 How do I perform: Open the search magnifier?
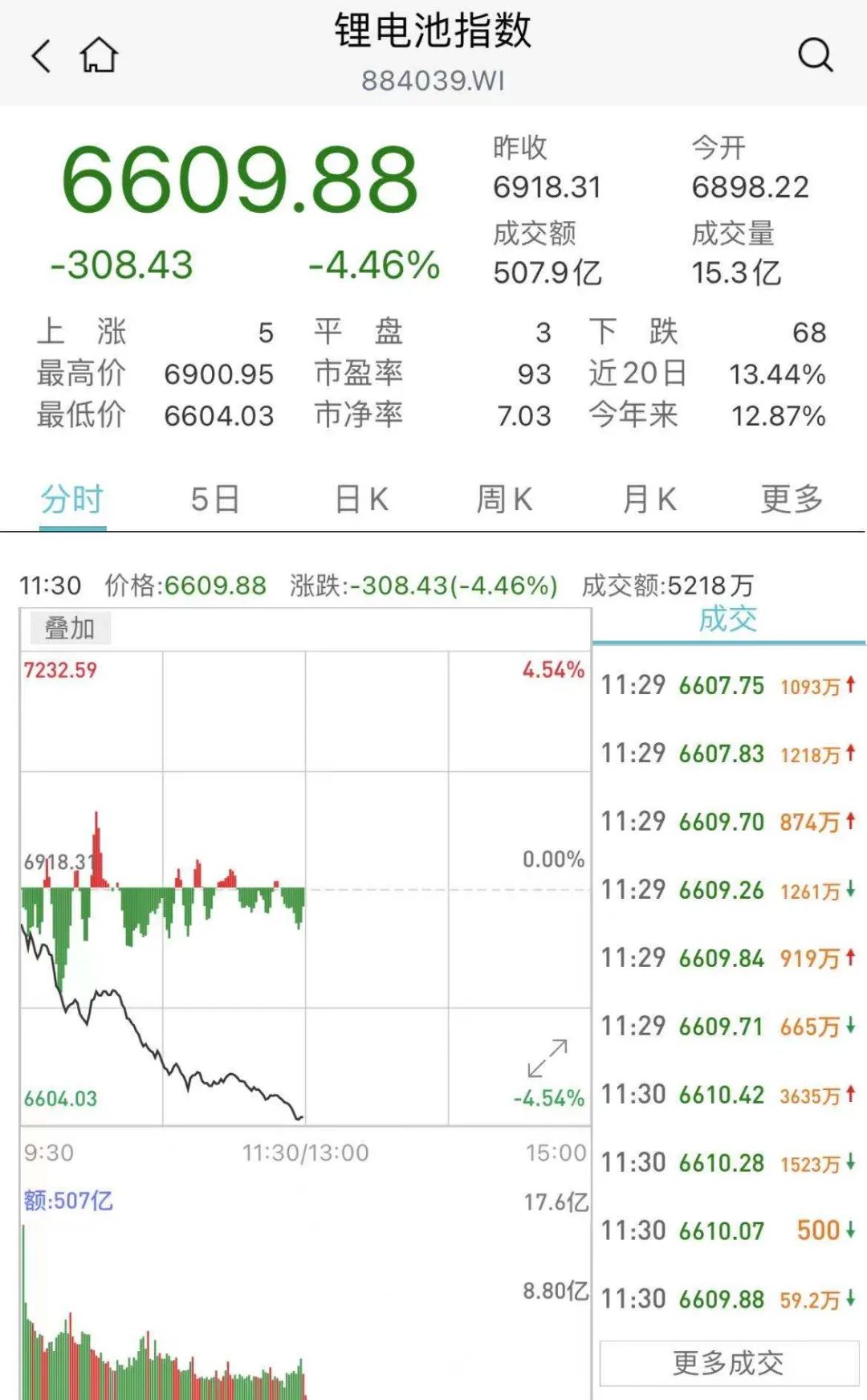click(815, 56)
